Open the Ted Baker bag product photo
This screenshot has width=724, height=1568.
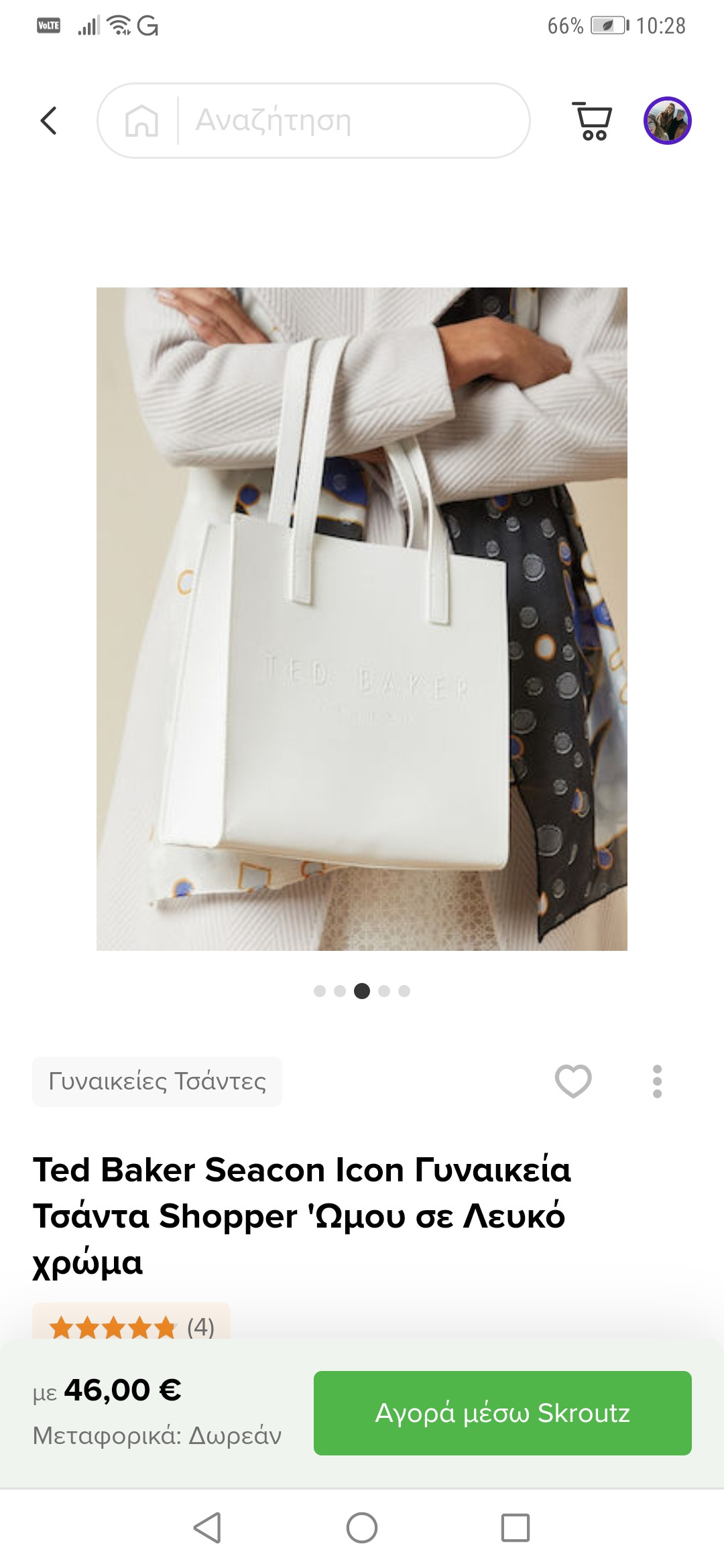(362, 618)
